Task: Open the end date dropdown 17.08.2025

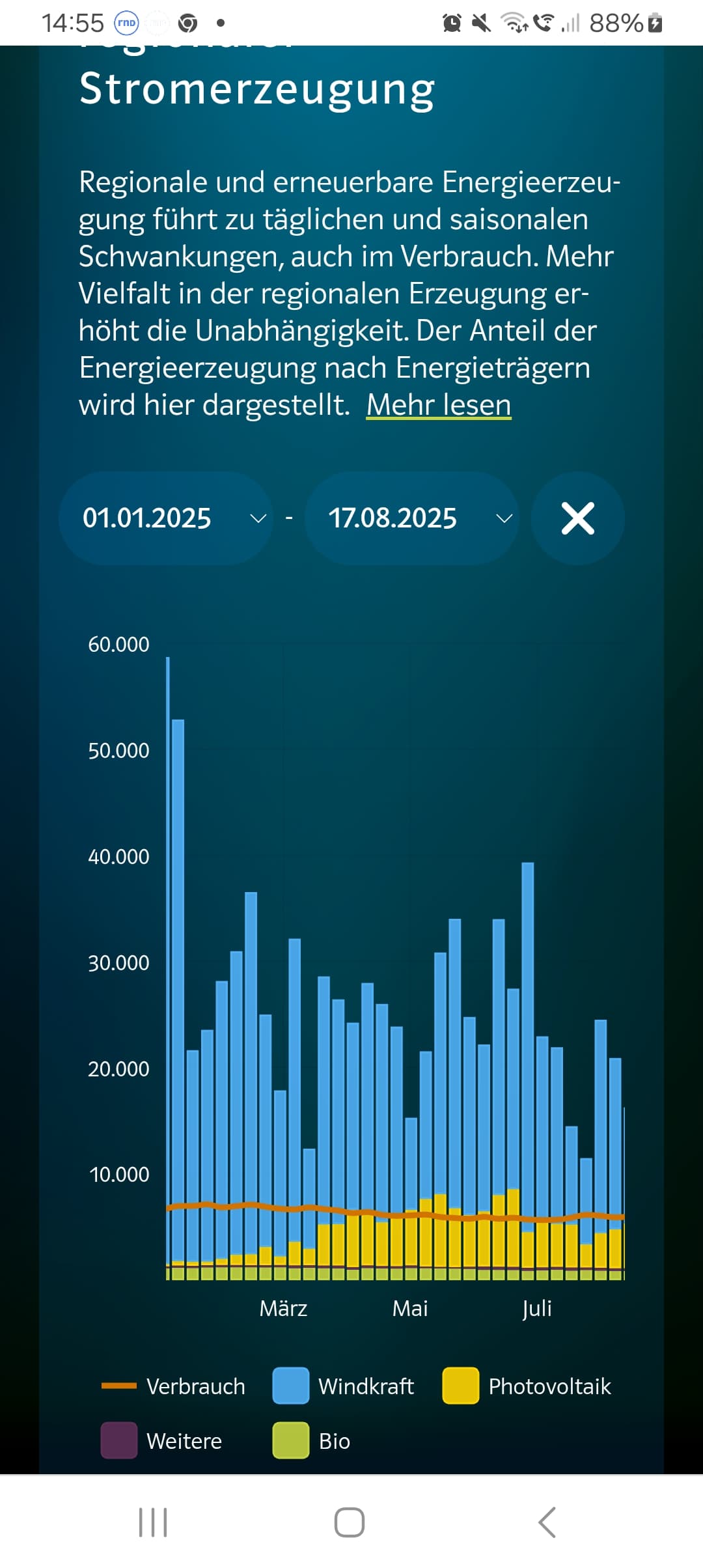Action: click(x=411, y=518)
